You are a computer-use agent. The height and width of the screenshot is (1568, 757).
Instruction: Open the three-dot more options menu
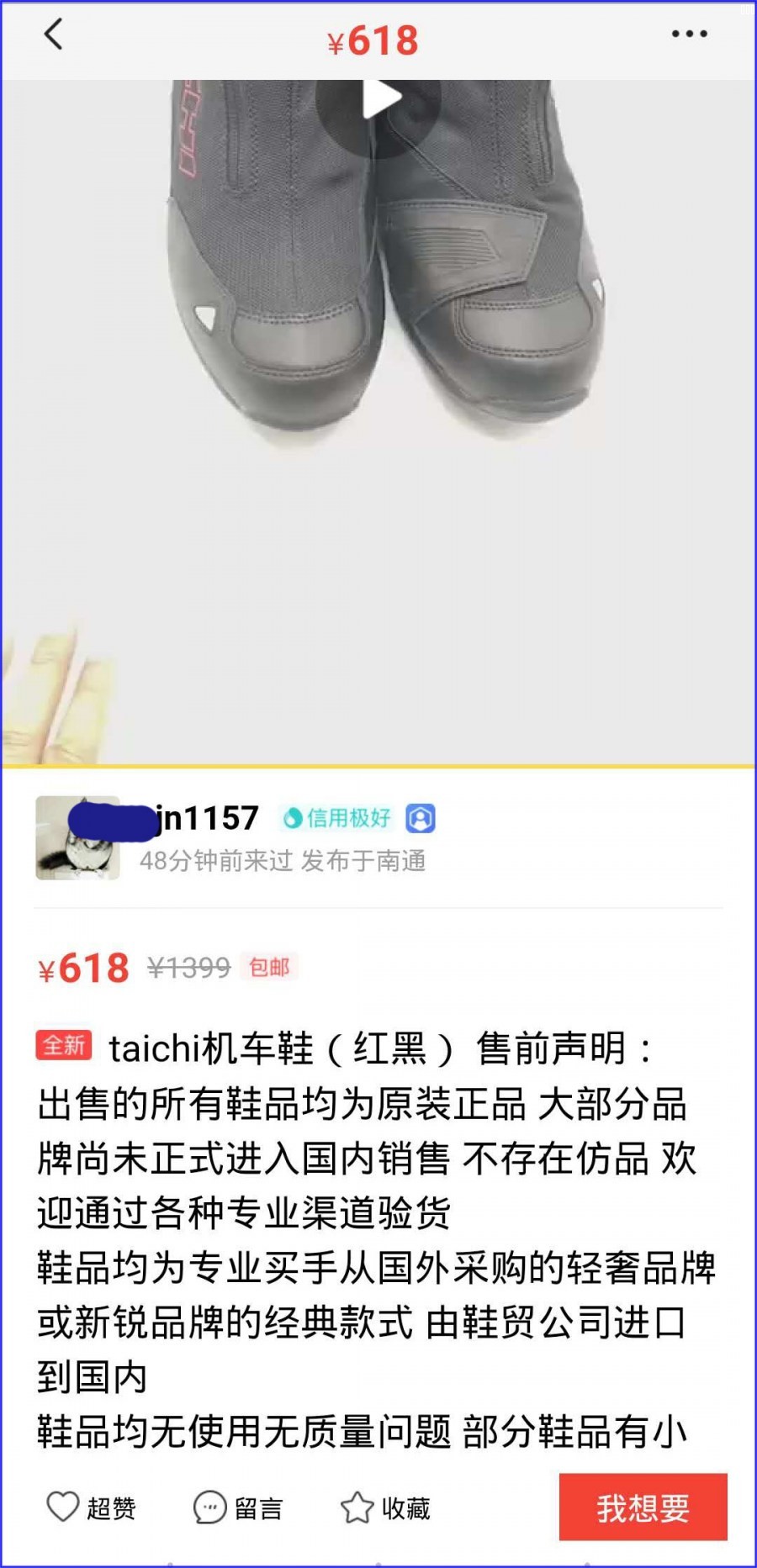(691, 34)
